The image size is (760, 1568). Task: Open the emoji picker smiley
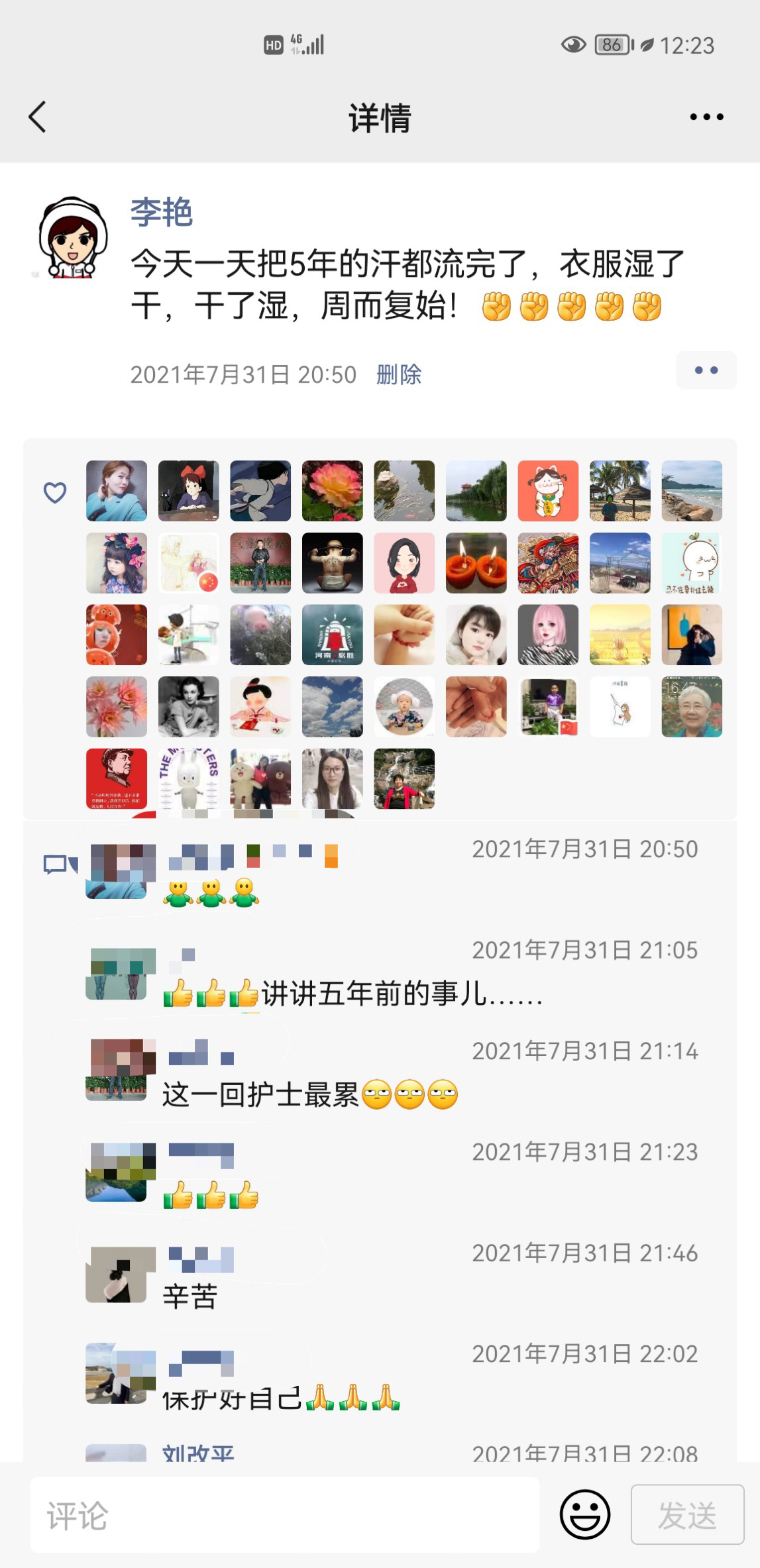(x=584, y=1514)
